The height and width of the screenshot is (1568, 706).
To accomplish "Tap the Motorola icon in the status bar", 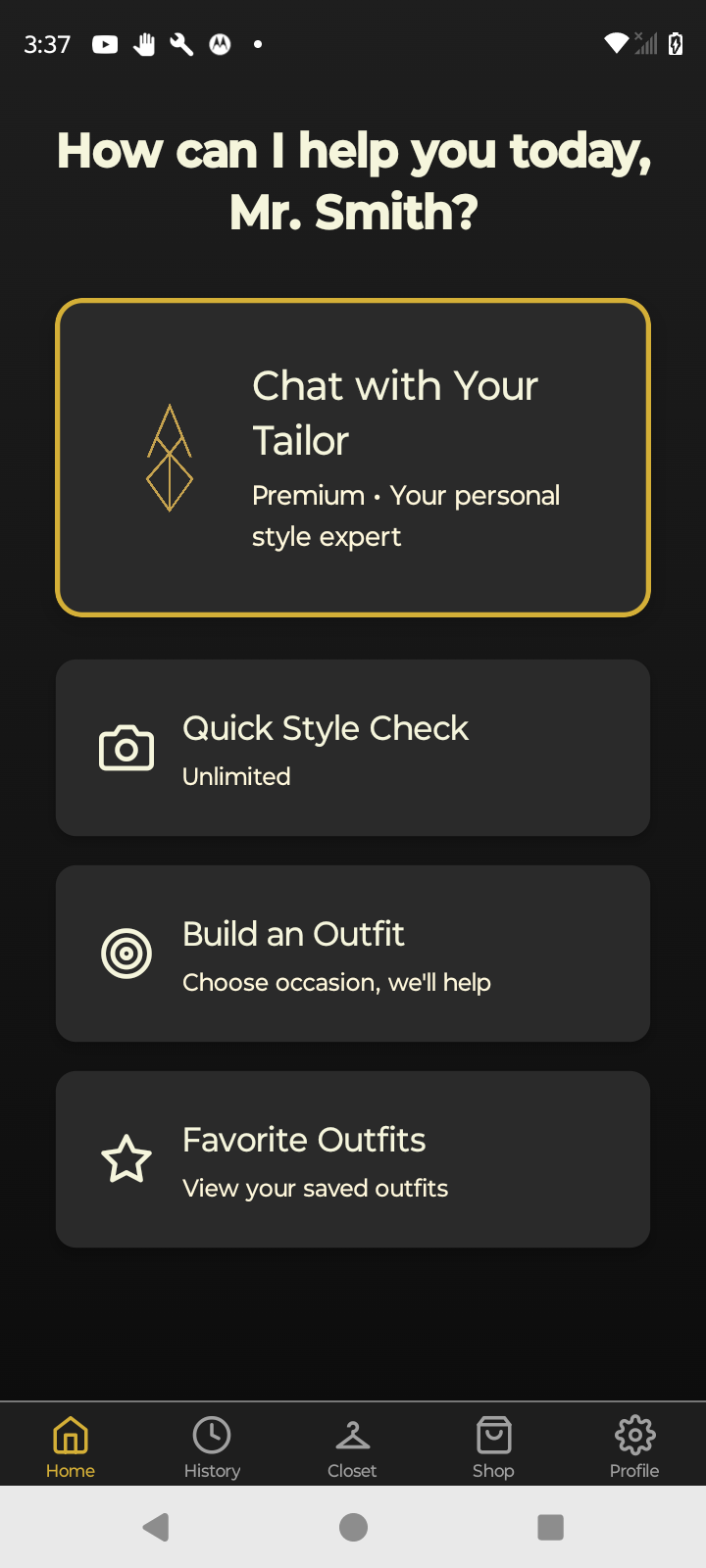I will [220, 43].
